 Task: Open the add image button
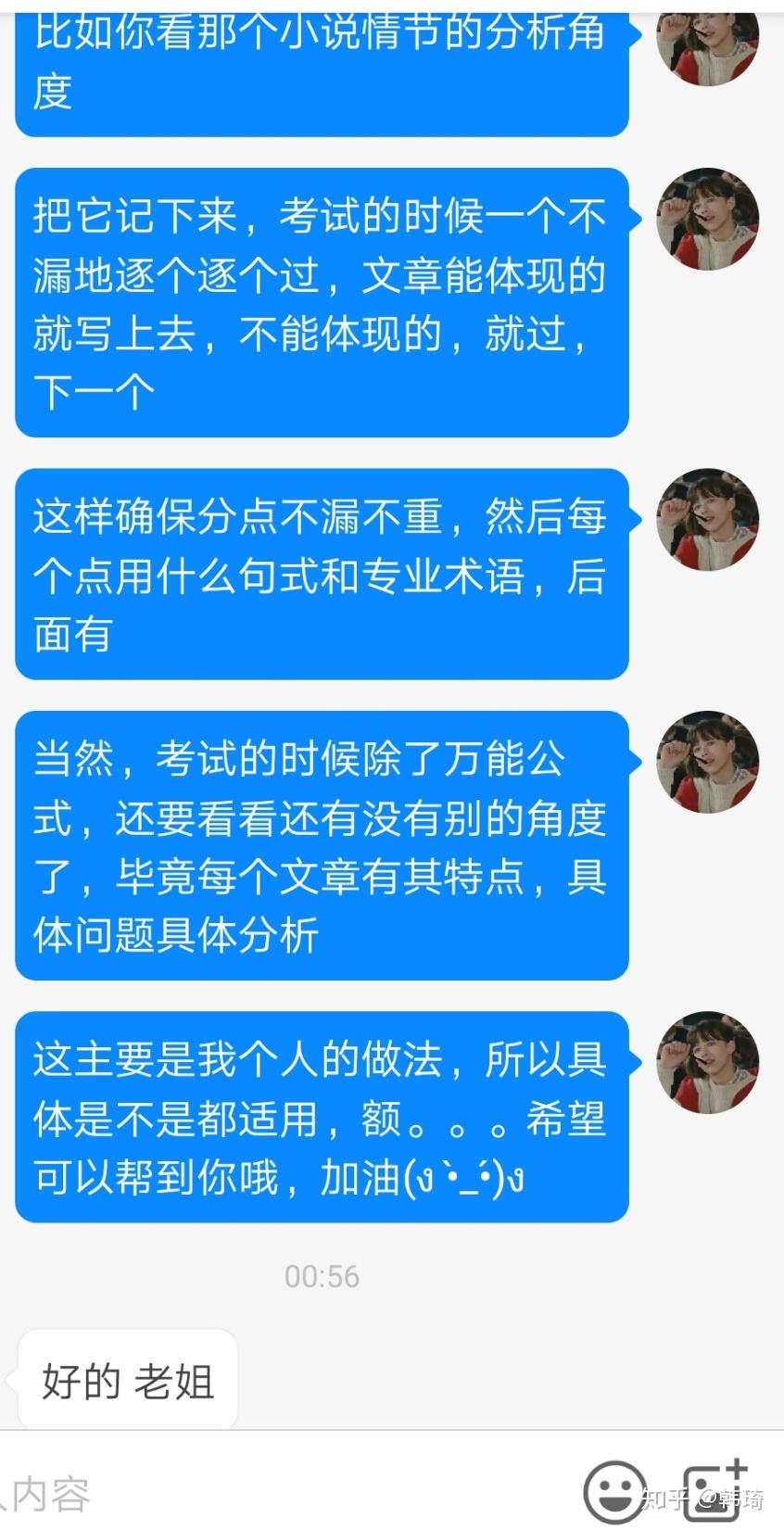pyautogui.click(x=714, y=1492)
